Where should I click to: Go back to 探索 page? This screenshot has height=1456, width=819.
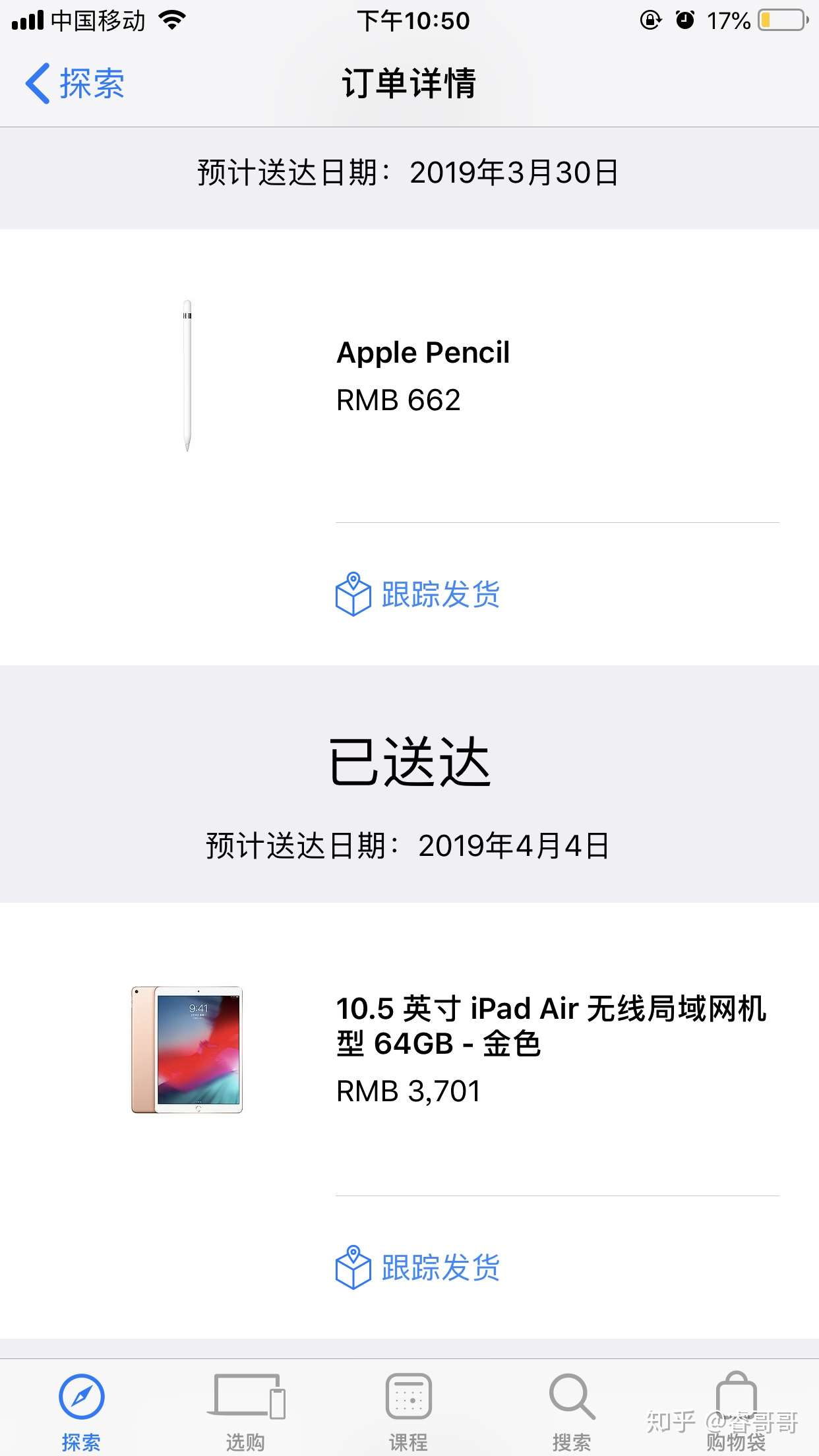point(75,84)
